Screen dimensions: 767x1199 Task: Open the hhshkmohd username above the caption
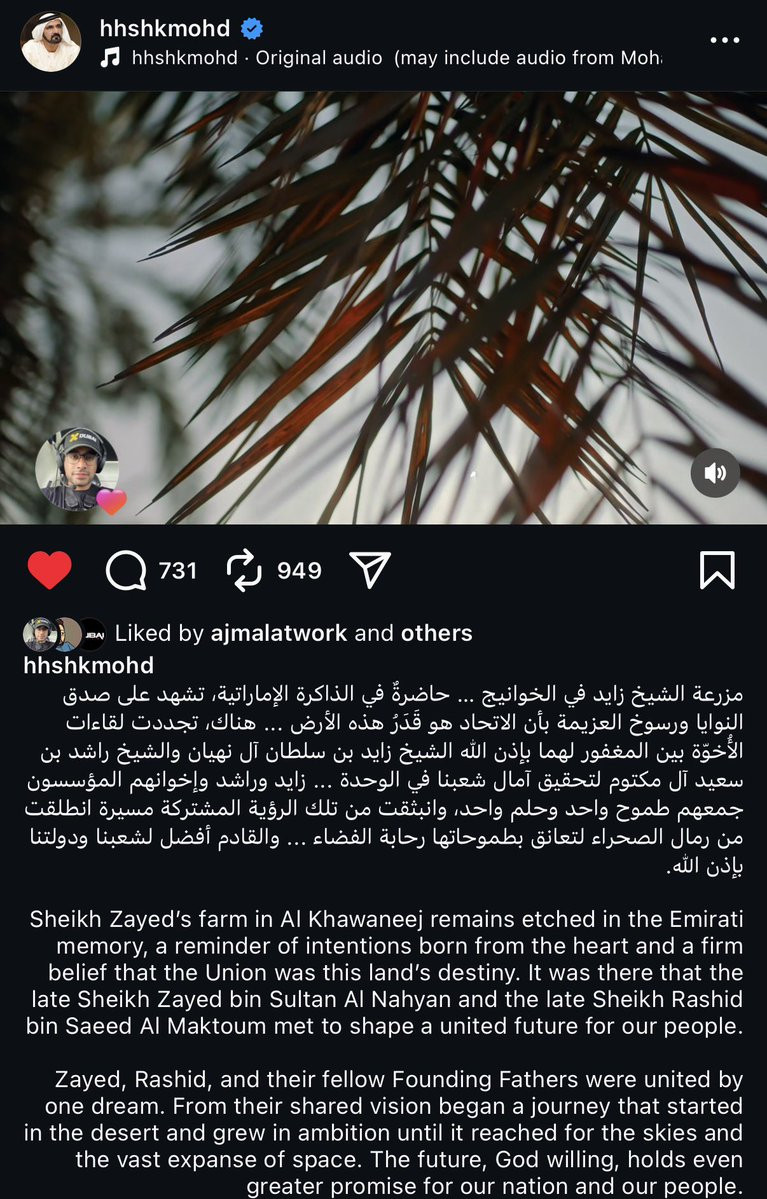pyautogui.click(x=88, y=665)
